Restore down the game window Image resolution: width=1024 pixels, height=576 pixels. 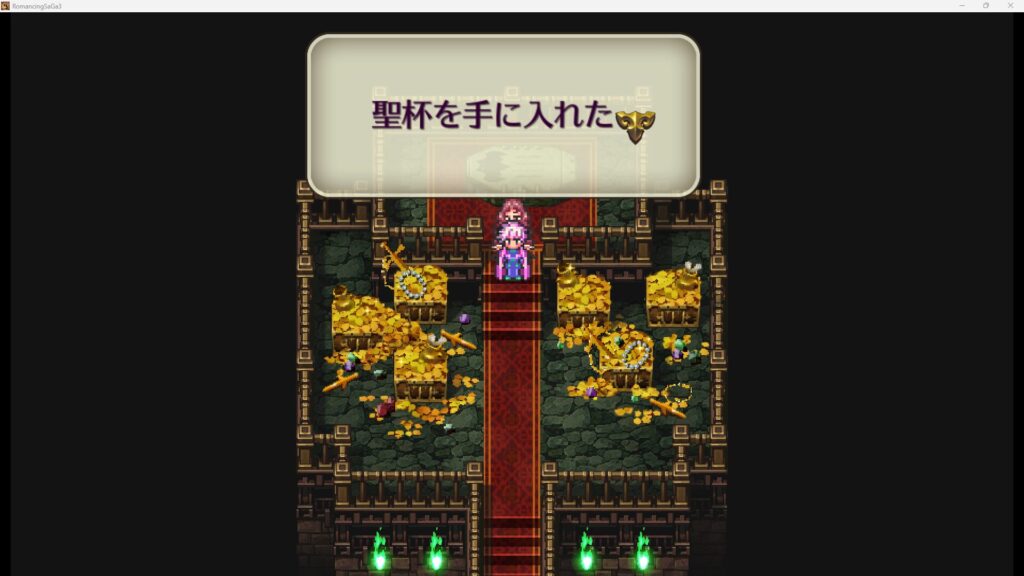click(985, 5)
